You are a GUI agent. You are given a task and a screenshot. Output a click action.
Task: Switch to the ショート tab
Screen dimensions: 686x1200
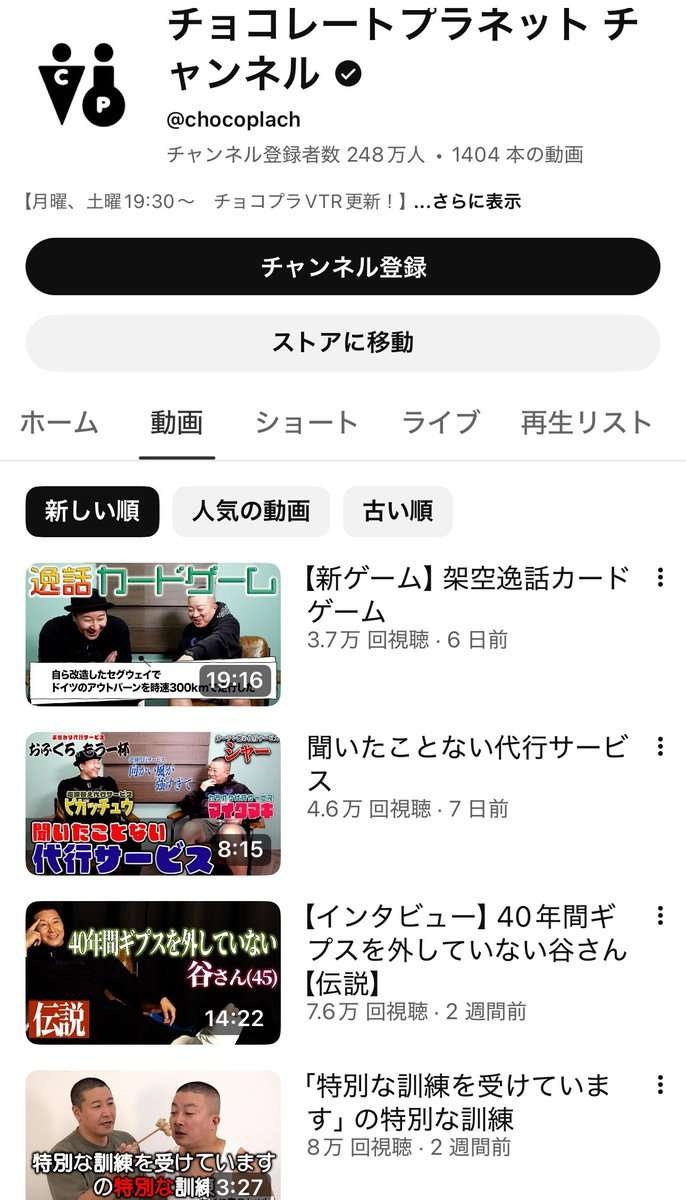click(306, 423)
